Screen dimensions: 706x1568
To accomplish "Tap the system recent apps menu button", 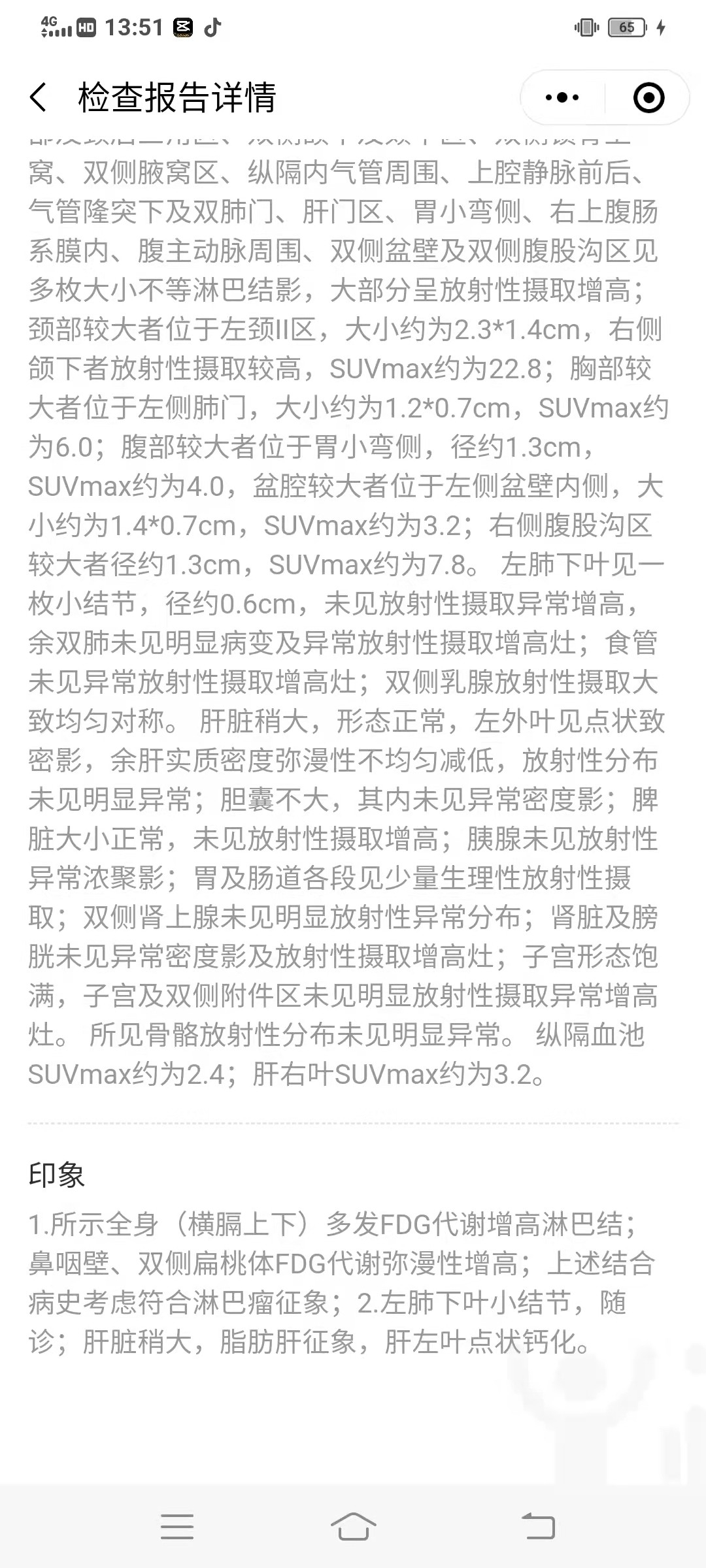I will click(177, 1527).
